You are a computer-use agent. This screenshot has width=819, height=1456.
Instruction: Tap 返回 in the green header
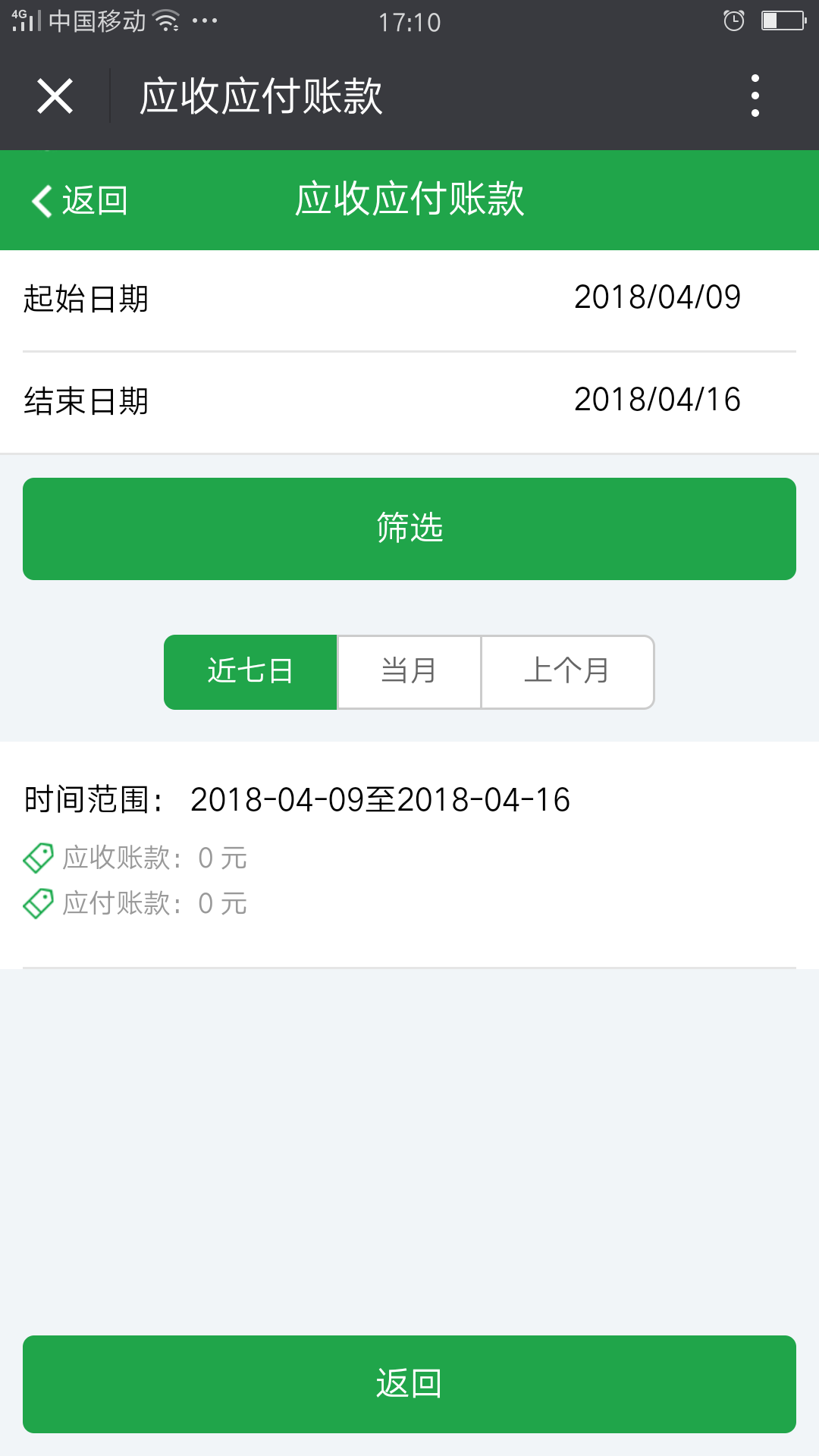pos(80,201)
